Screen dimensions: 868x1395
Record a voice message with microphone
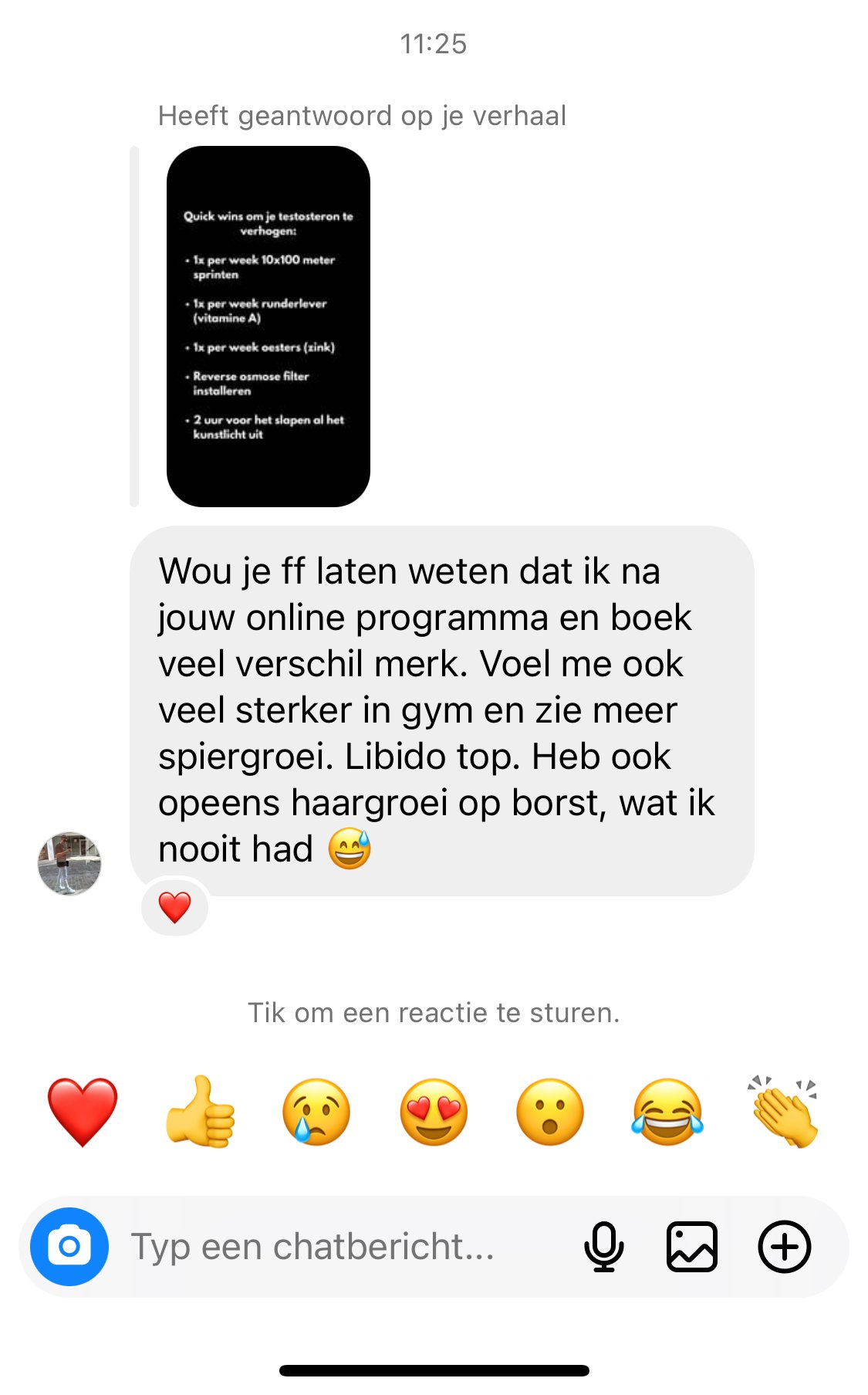coord(604,1246)
